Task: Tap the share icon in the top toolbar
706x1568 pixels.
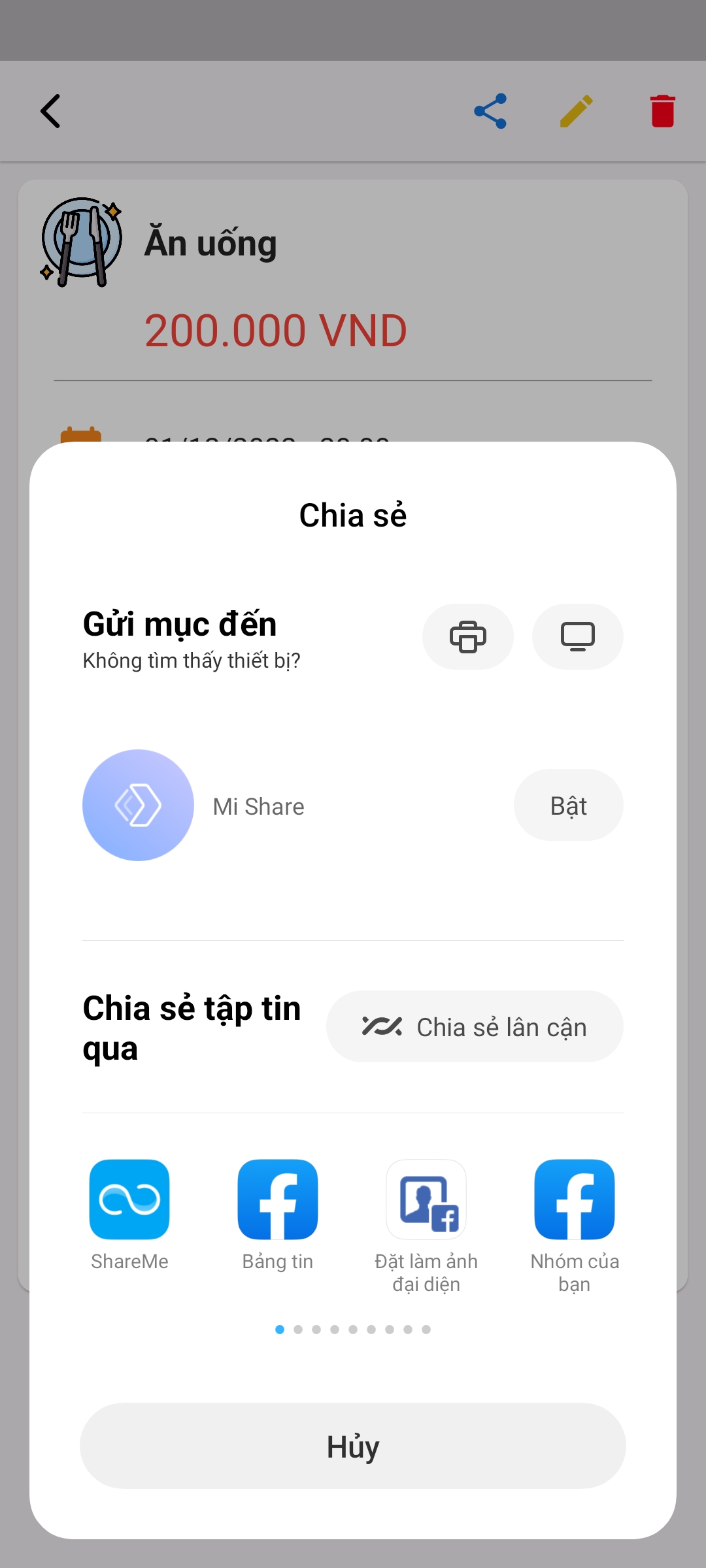Action: pyautogui.click(x=491, y=111)
